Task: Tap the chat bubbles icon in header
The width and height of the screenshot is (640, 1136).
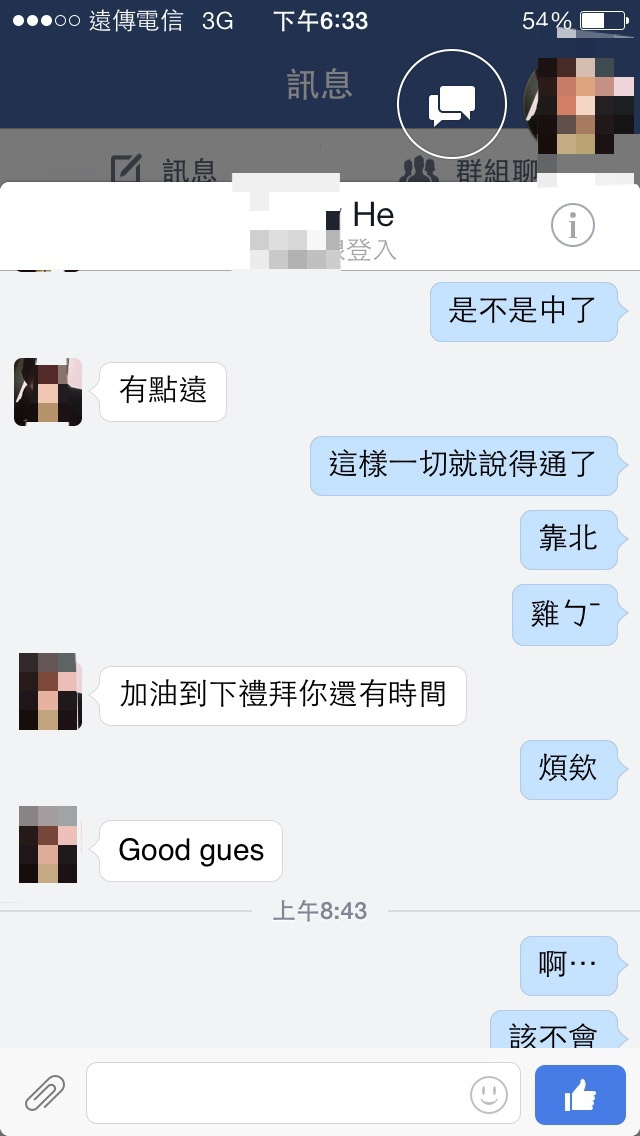Action: 451,104
